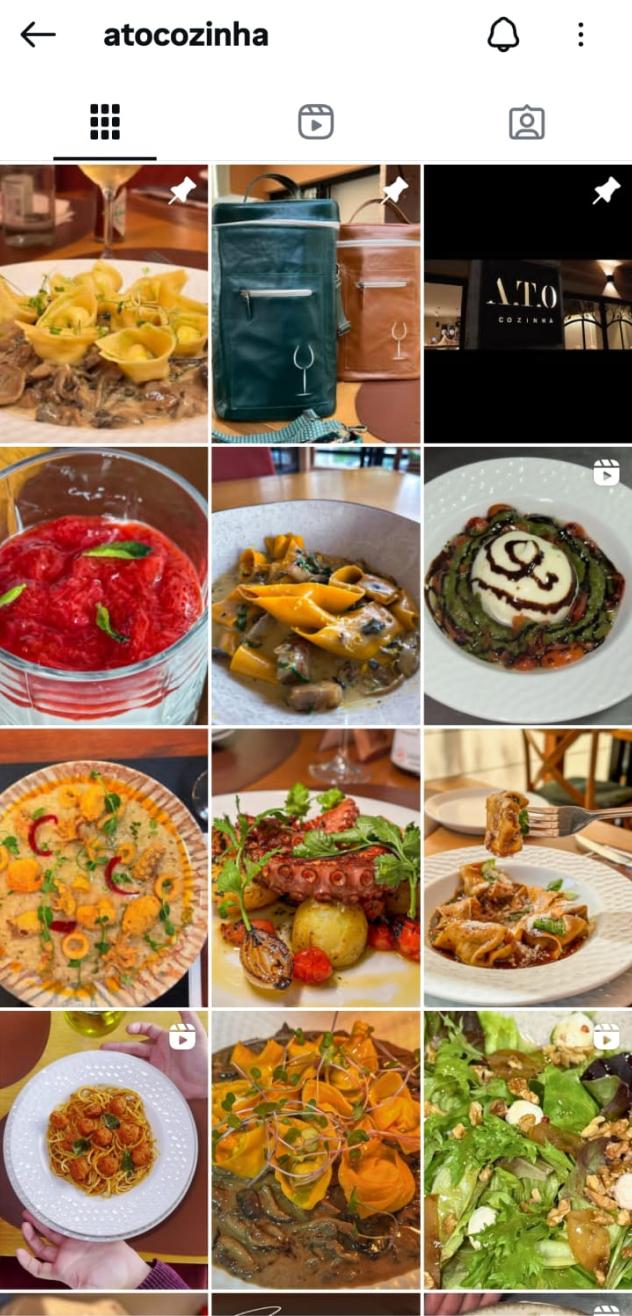Switch to the tagged photos tab

point(526,122)
